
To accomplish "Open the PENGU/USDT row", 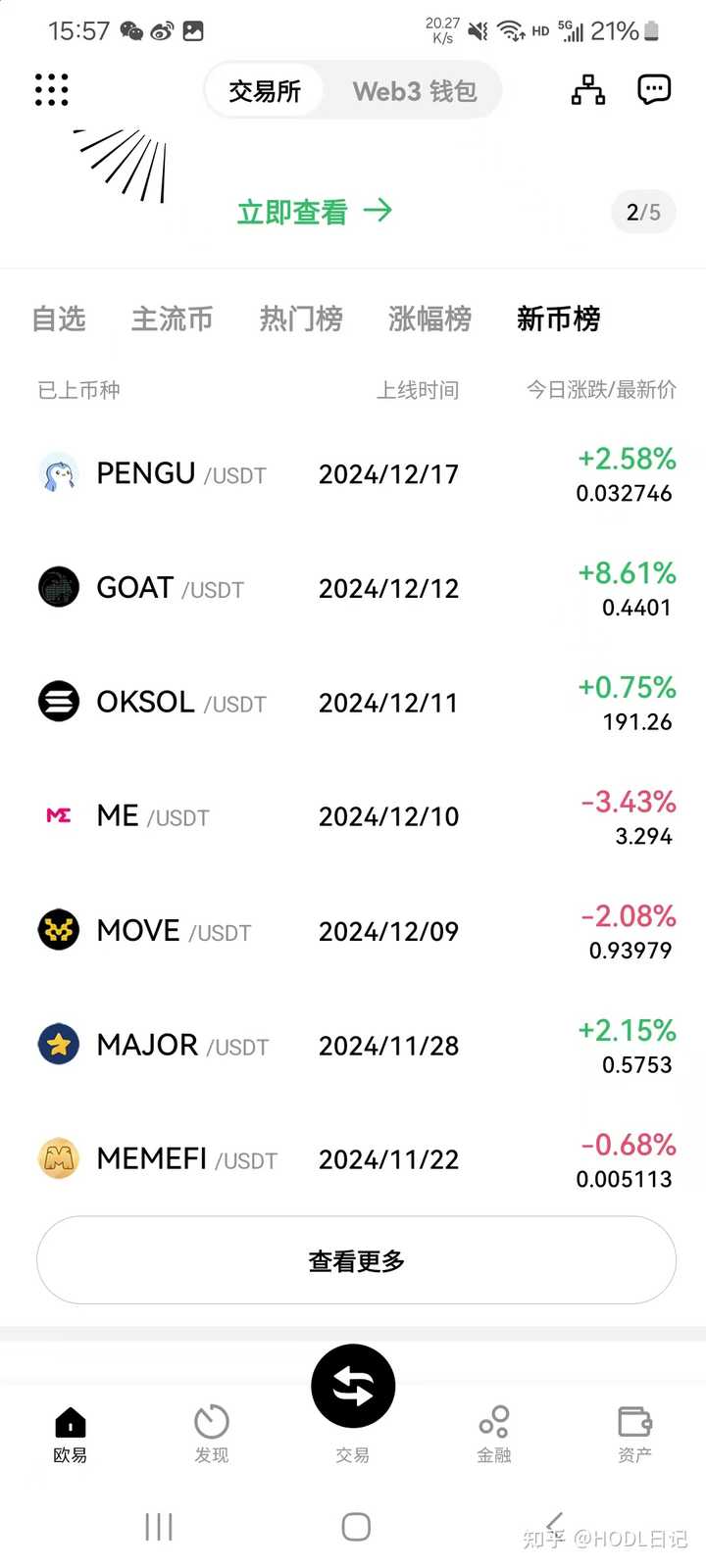I will pyautogui.click(x=353, y=474).
